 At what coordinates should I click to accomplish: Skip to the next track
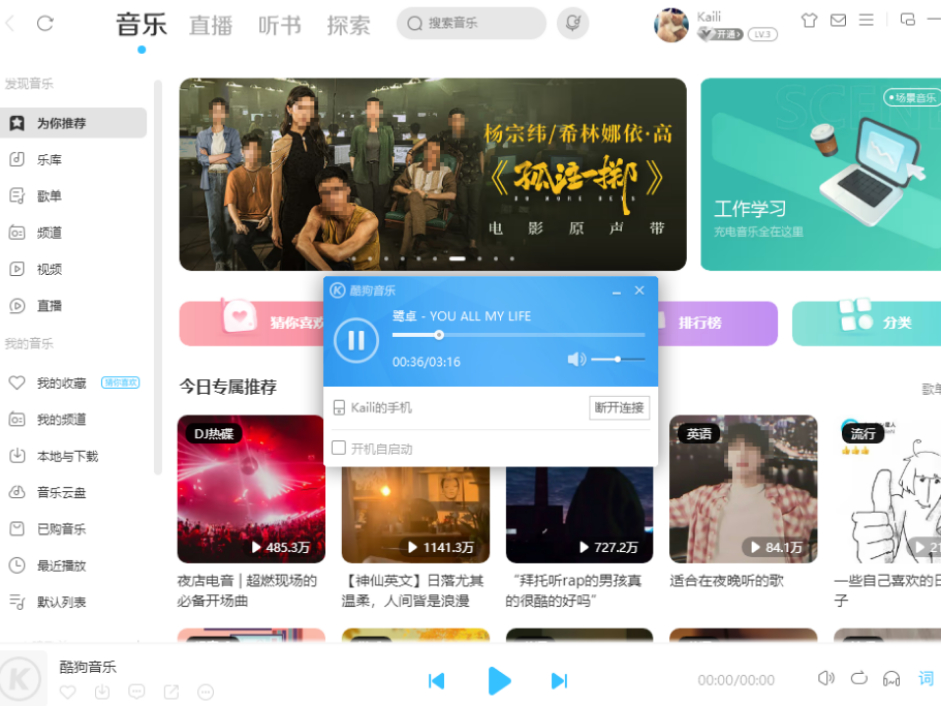pos(559,681)
